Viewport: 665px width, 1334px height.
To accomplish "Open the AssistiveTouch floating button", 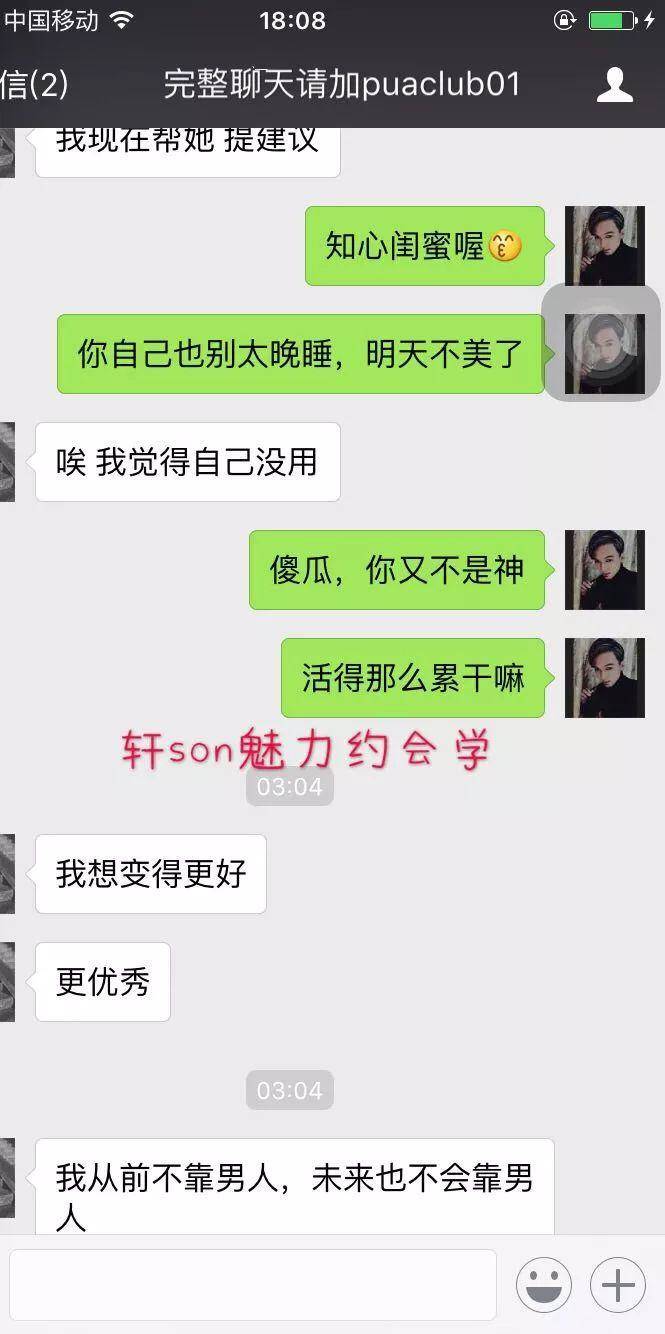I will 601,343.
